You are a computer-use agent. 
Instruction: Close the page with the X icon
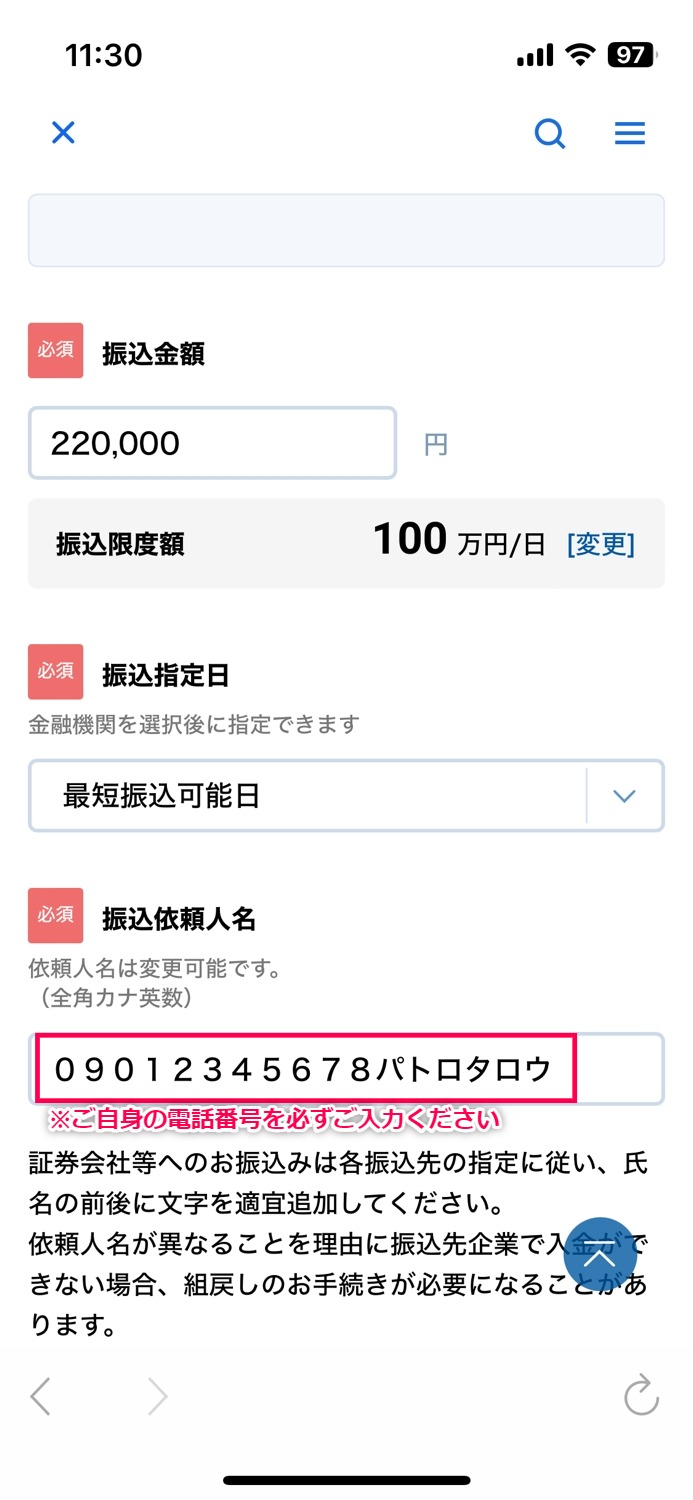pos(63,132)
